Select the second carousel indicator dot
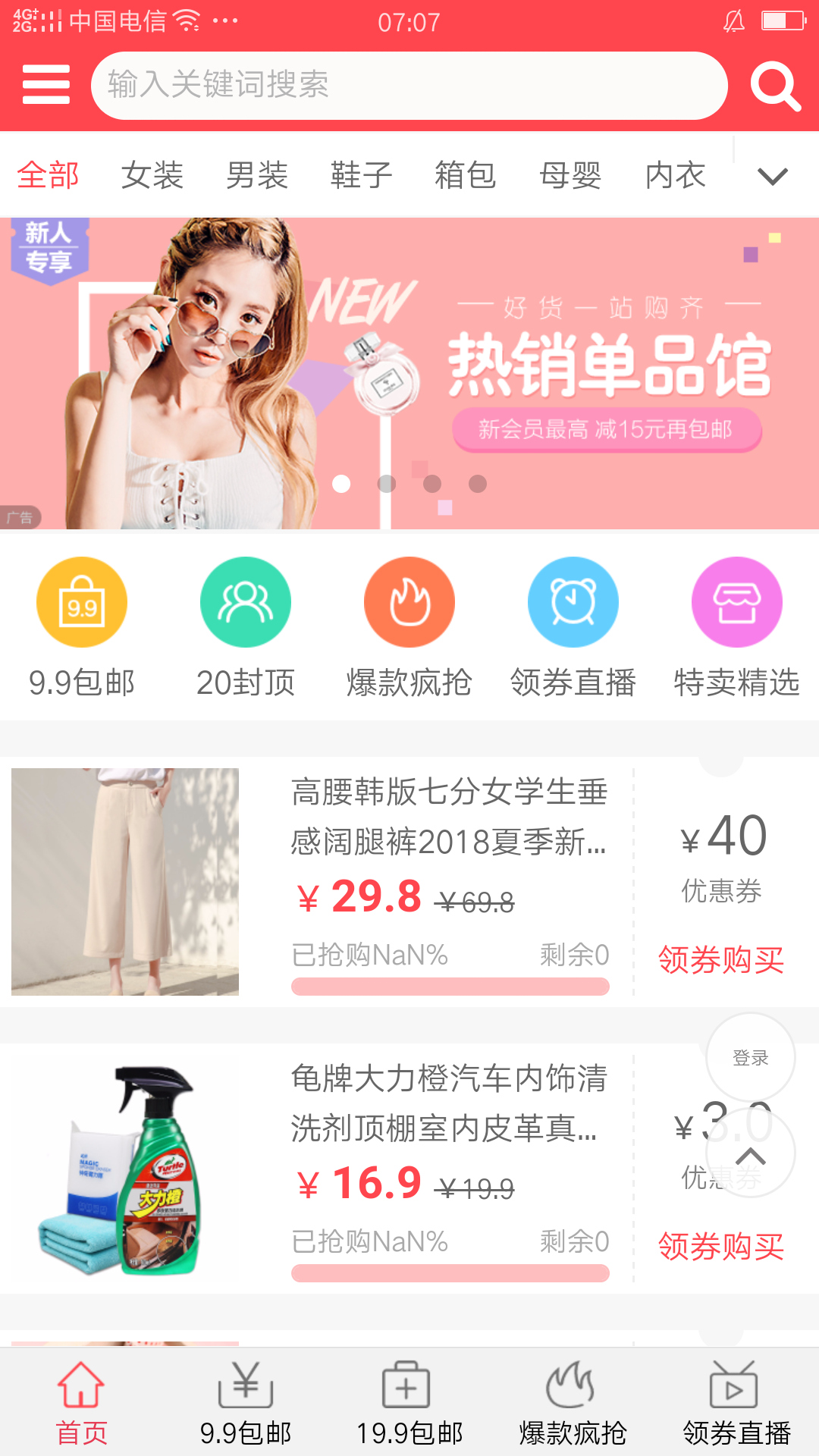 [387, 483]
